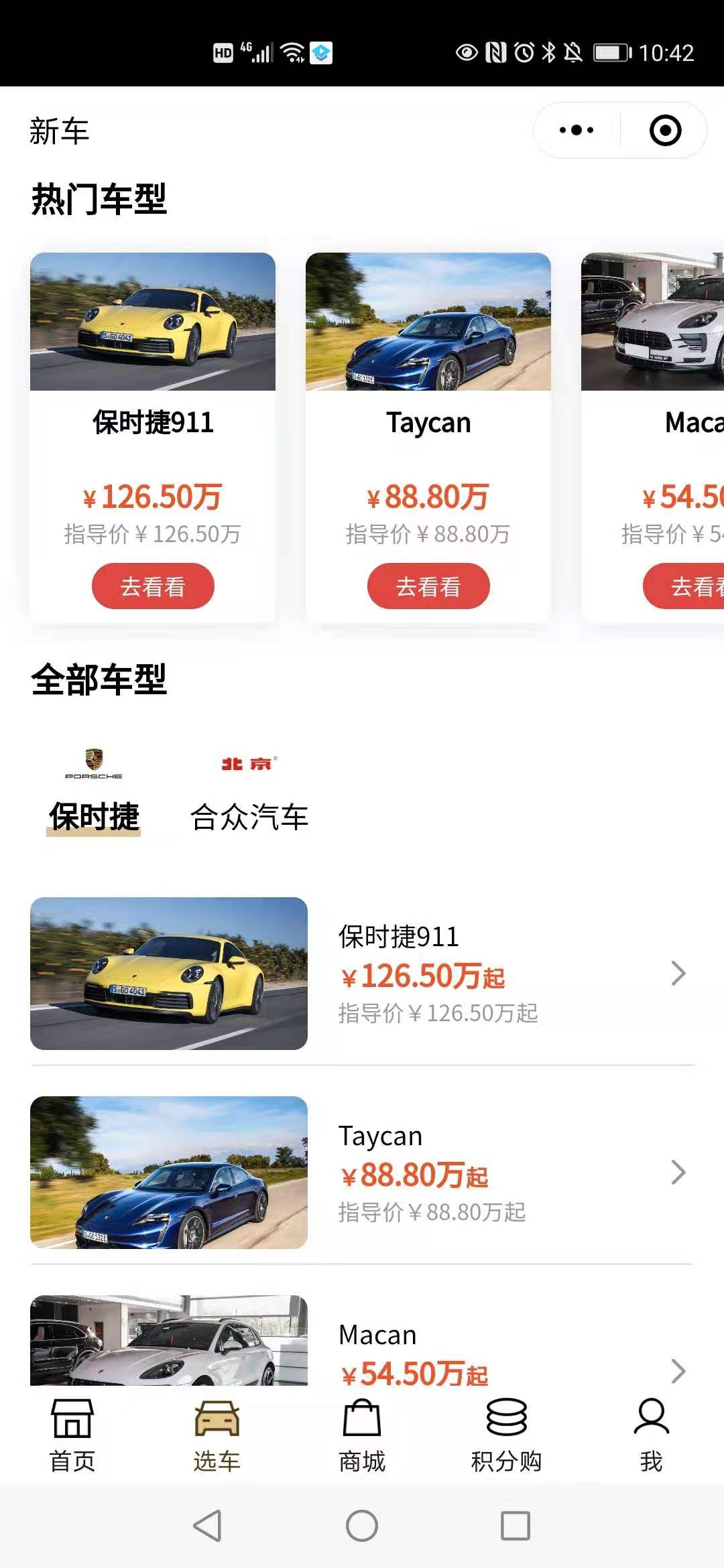This screenshot has height=1568, width=724.
Task: Go to the 首页 tab
Action: click(x=72, y=1435)
